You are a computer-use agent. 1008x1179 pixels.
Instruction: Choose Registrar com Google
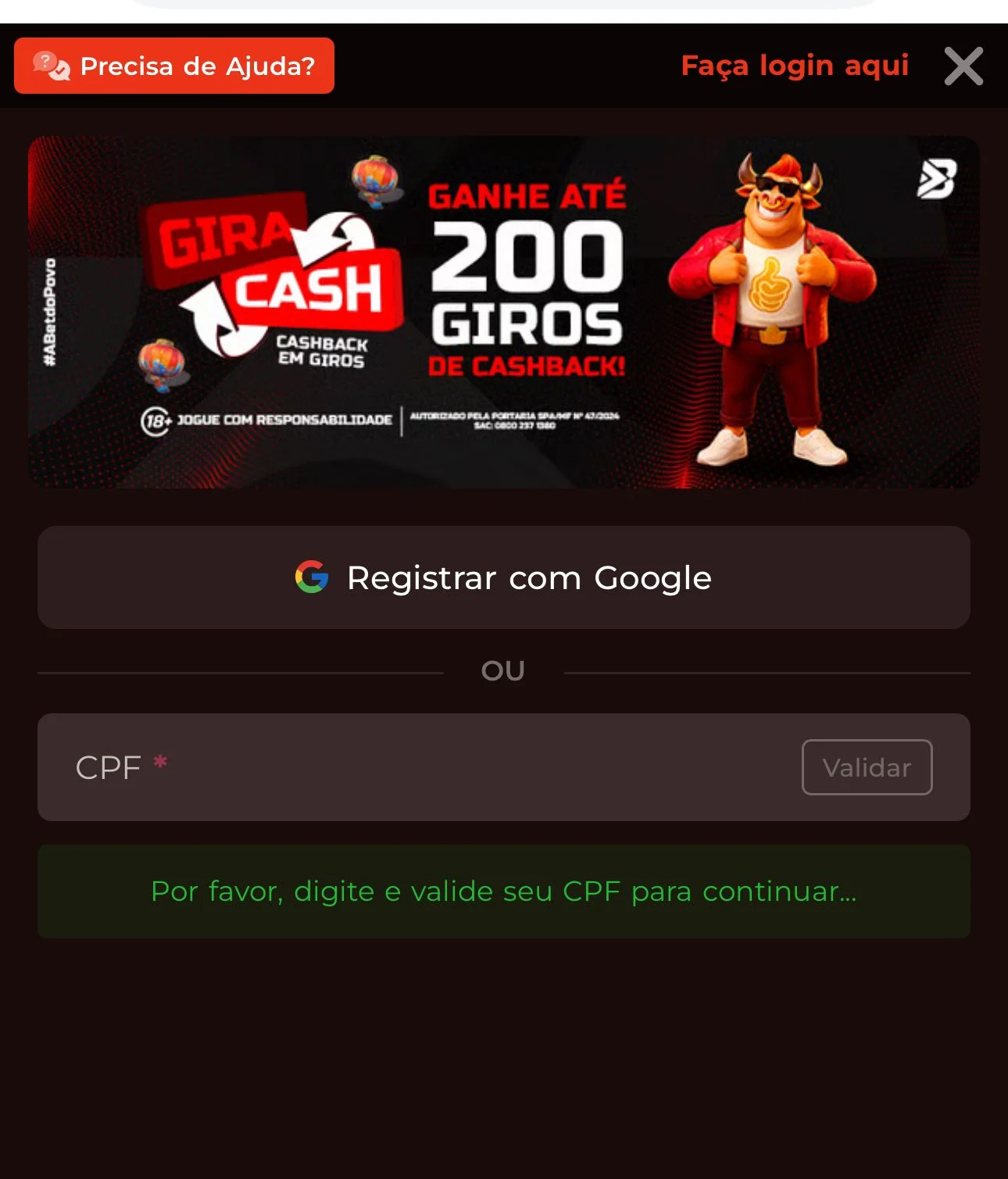[x=503, y=578]
